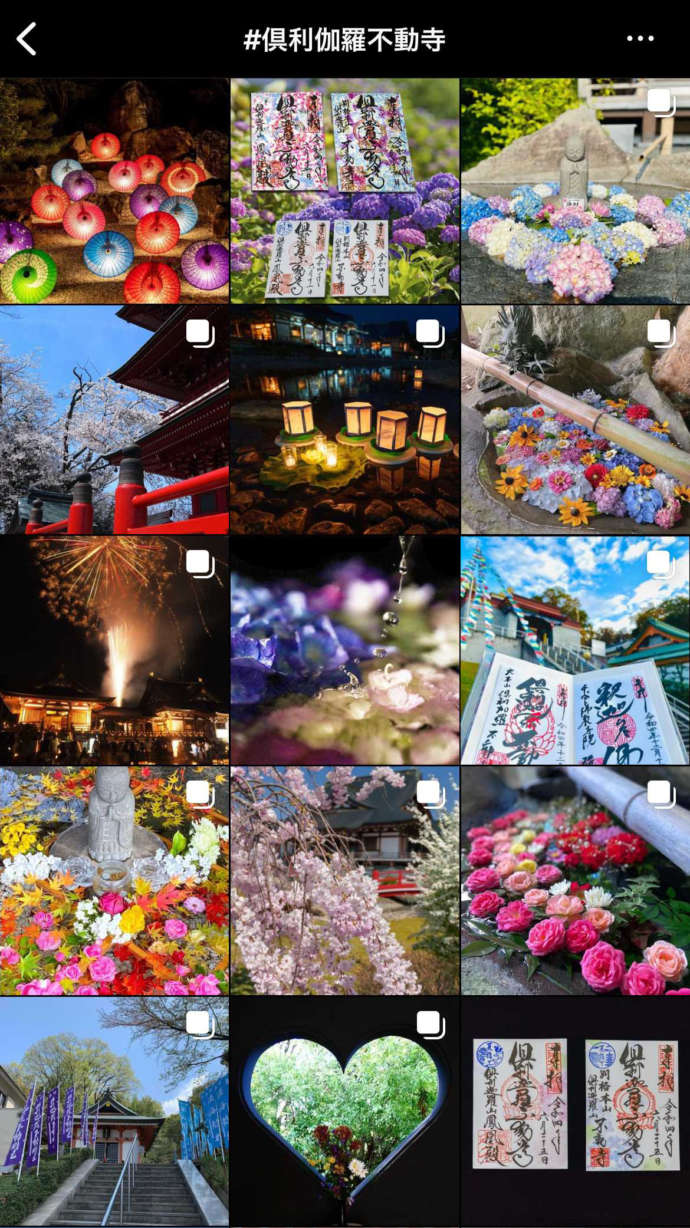Open the open goshuin book under blue sky post
This screenshot has width=690, height=1228.
(575, 650)
